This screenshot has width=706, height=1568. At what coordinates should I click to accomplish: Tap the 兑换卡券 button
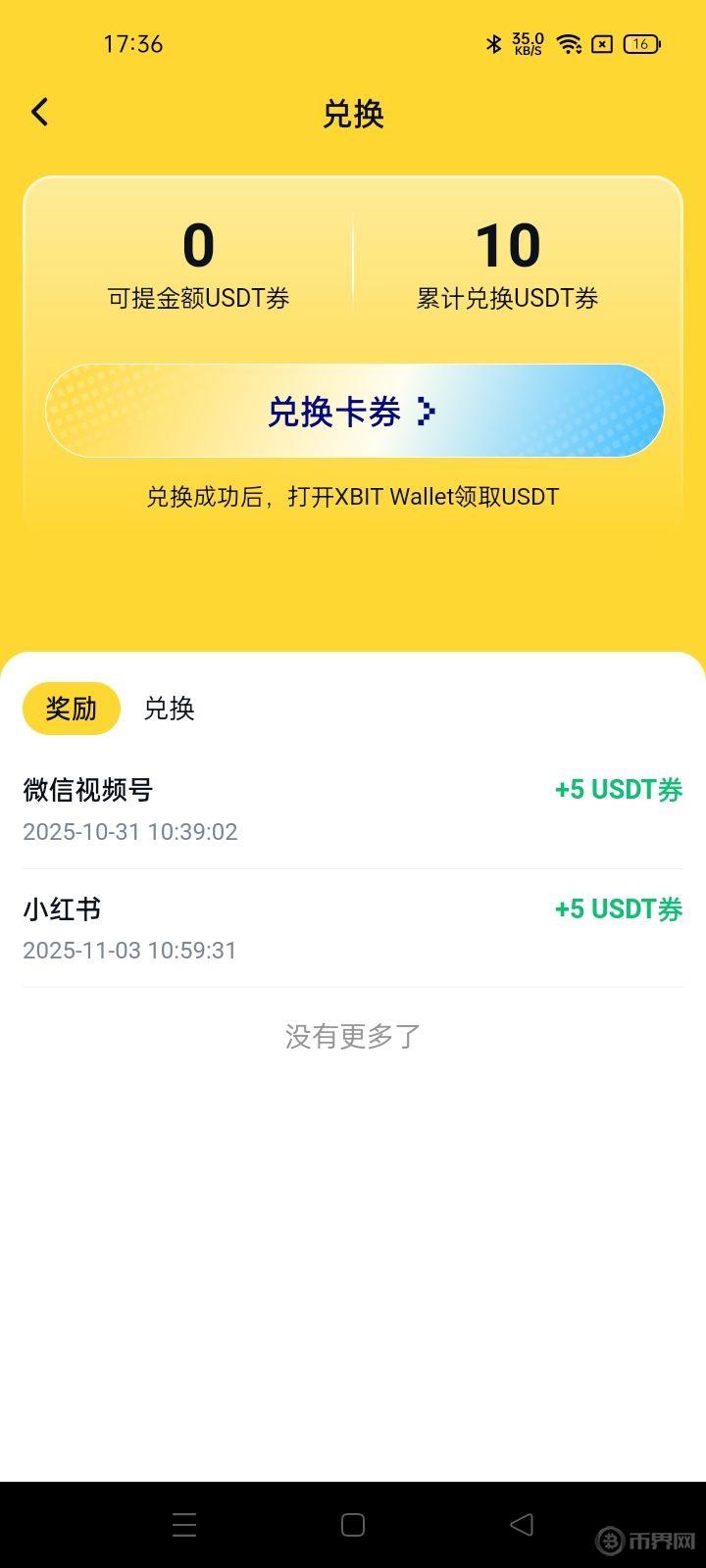click(x=354, y=411)
